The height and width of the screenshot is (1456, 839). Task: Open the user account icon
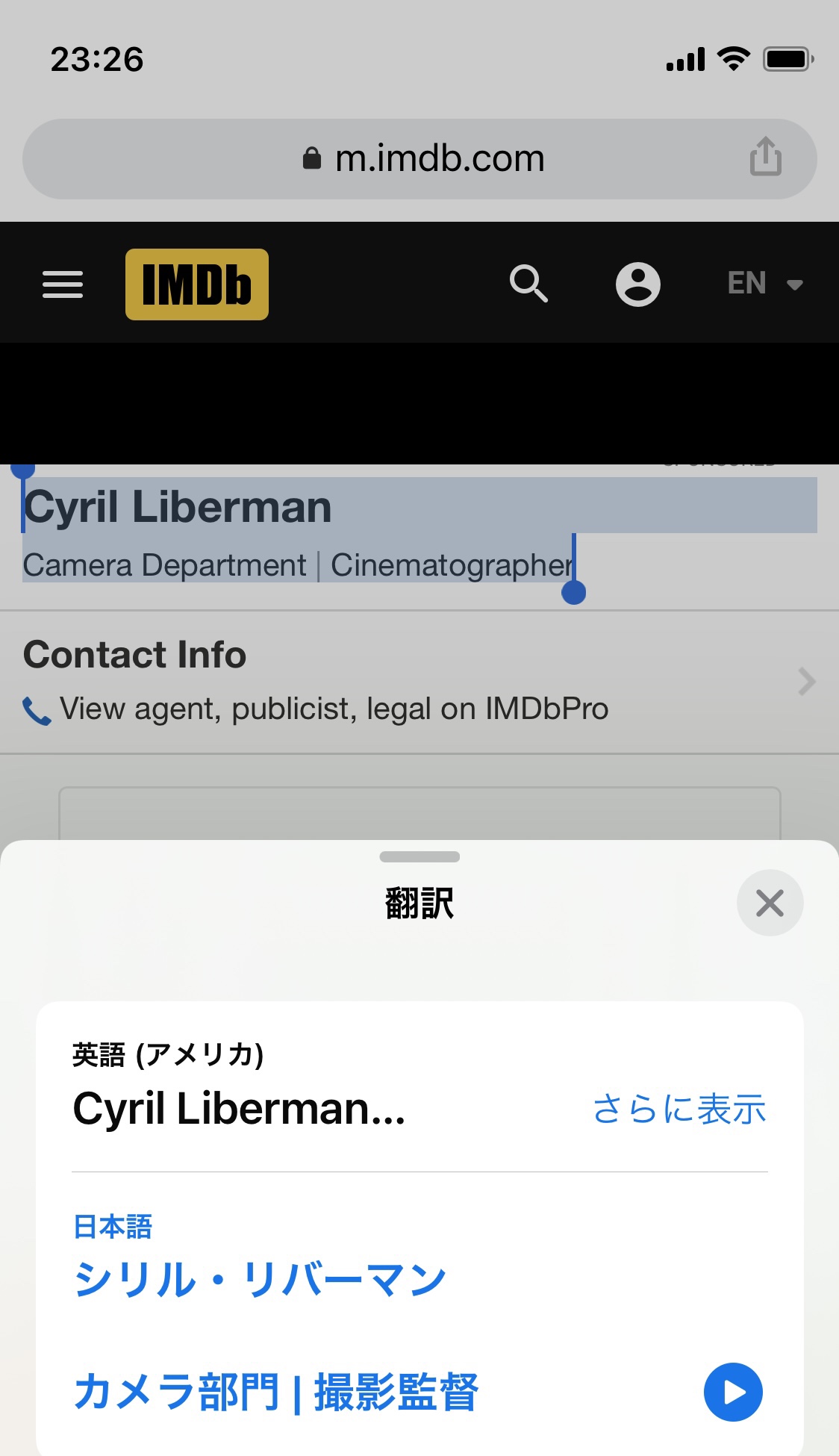[637, 284]
